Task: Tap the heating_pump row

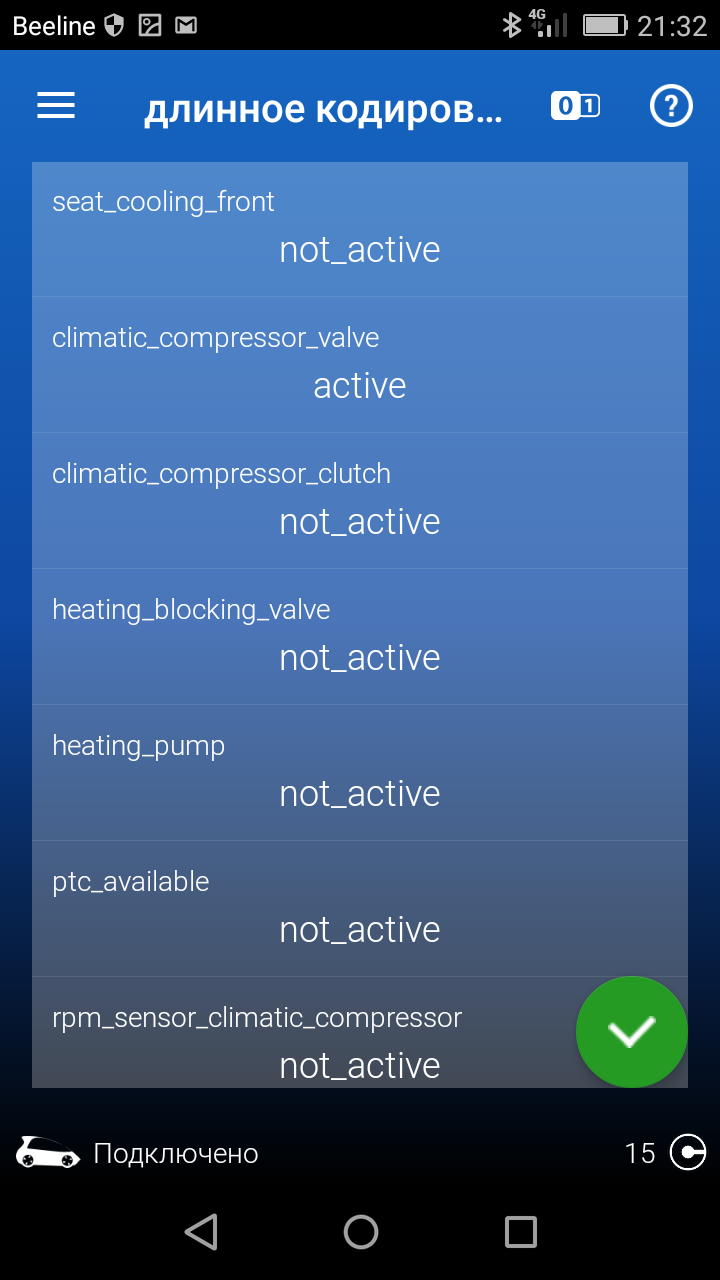Action: (360, 773)
